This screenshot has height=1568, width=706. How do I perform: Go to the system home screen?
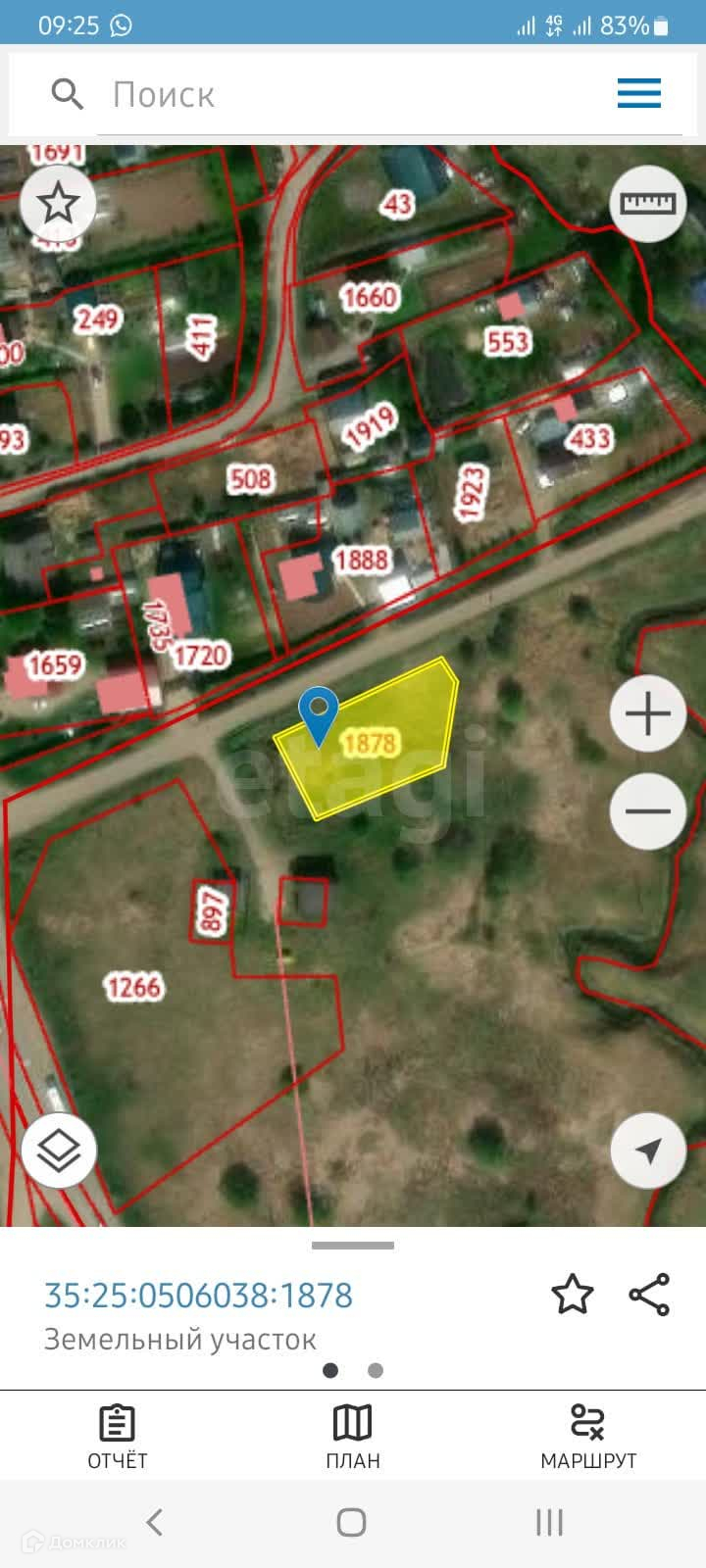click(x=352, y=1522)
